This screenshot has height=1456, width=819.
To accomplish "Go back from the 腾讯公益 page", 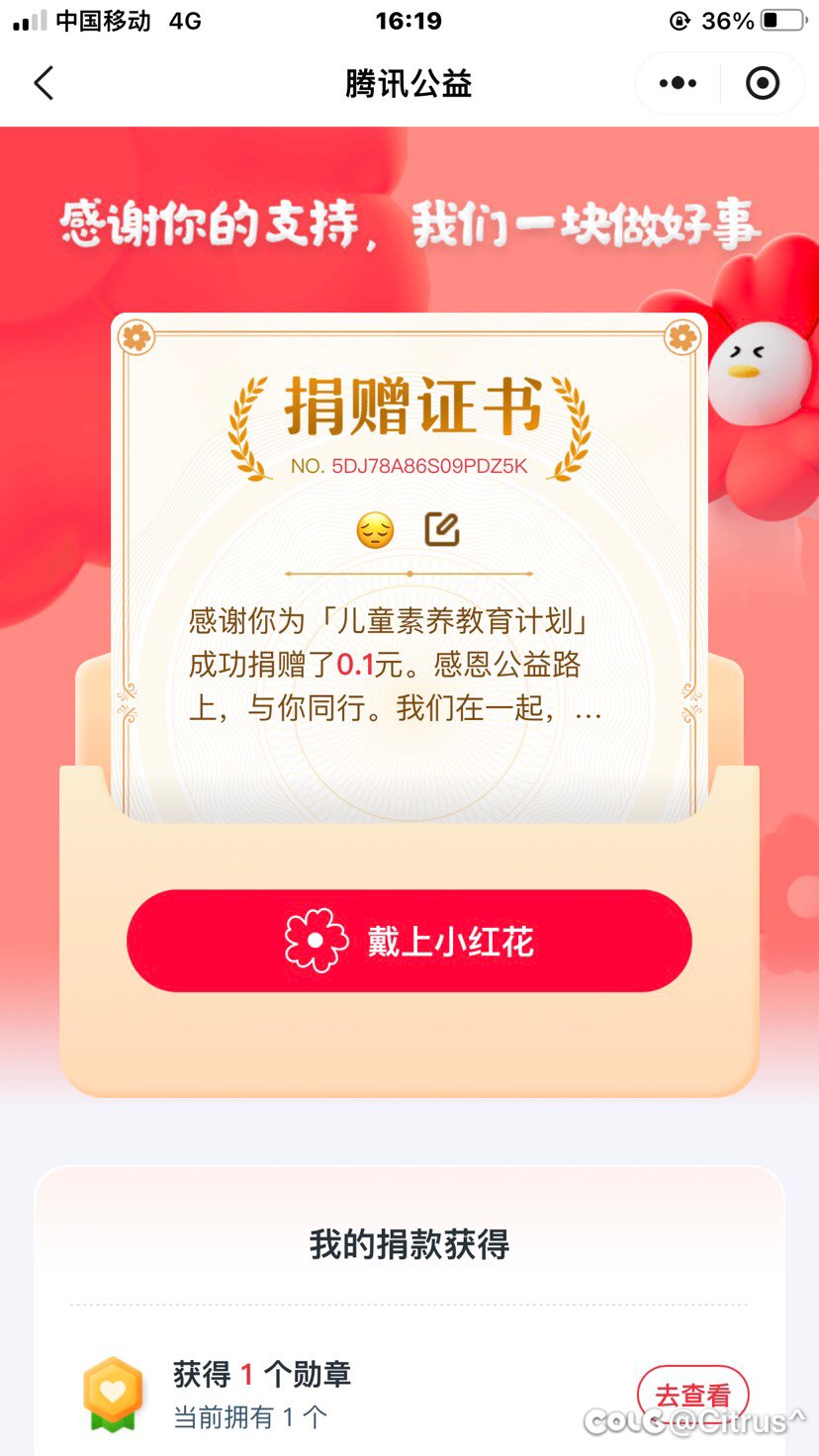I will point(44,84).
